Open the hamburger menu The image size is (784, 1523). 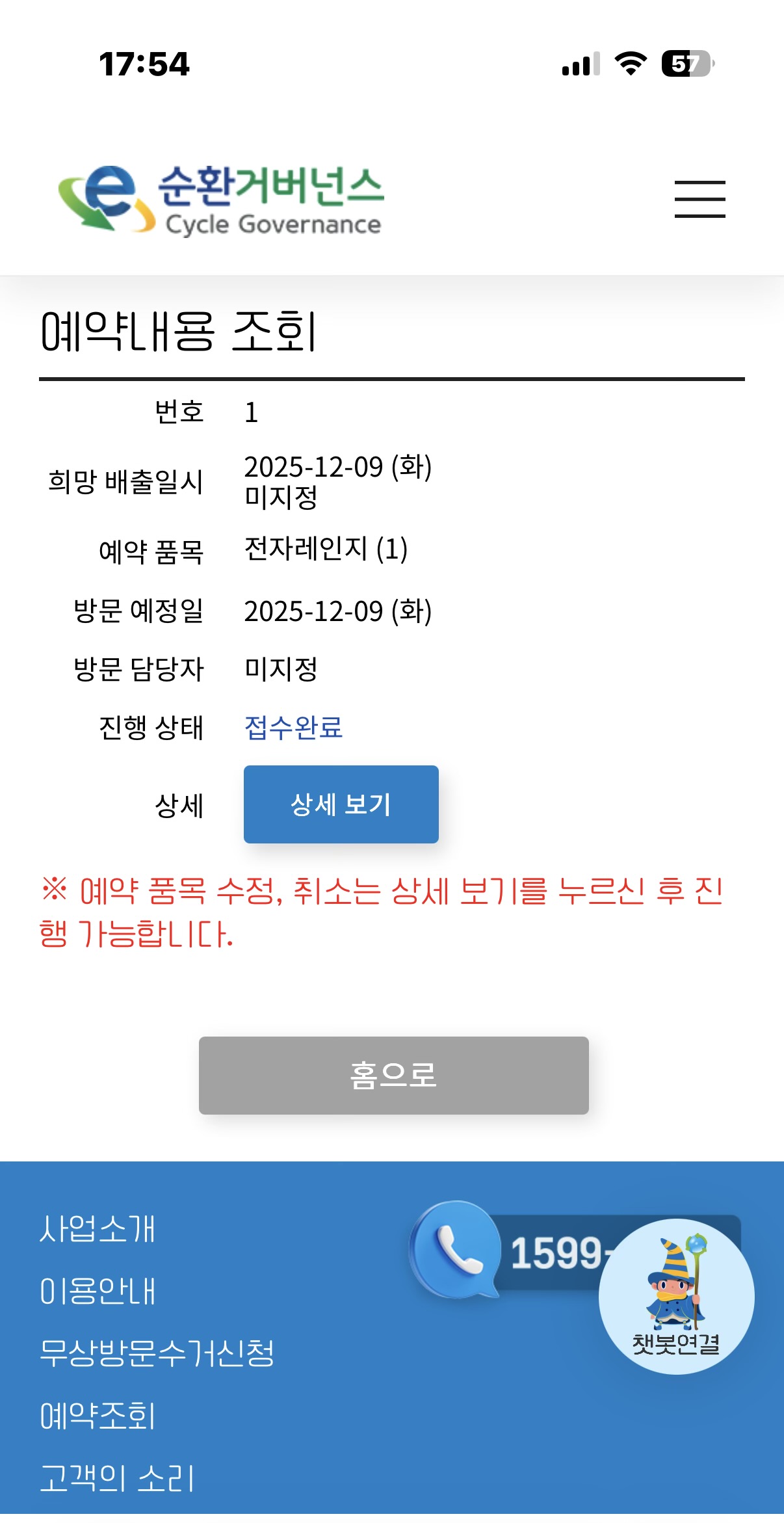[699, 199]
